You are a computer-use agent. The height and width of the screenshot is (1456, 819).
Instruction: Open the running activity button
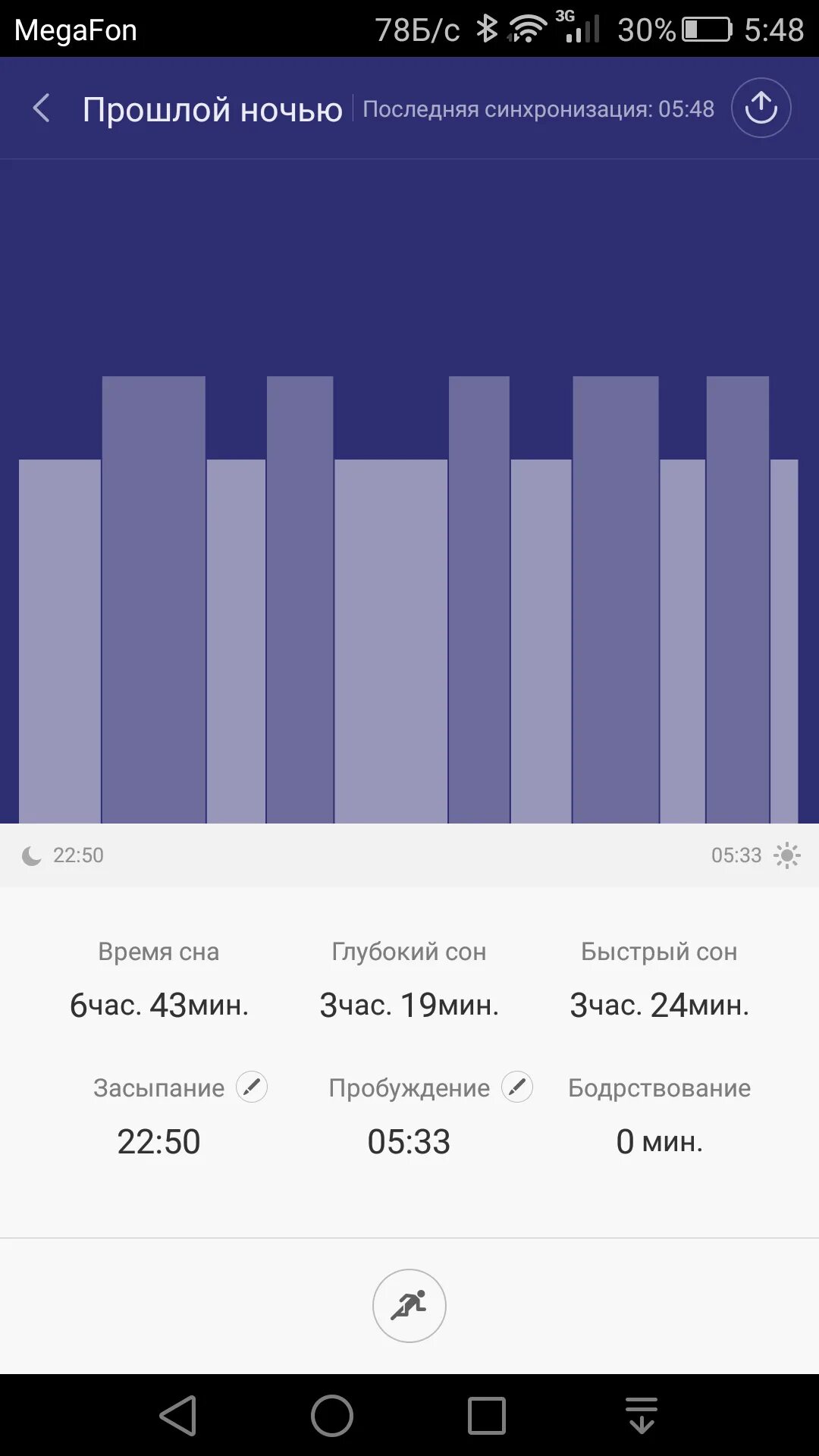coord(409,1306)
